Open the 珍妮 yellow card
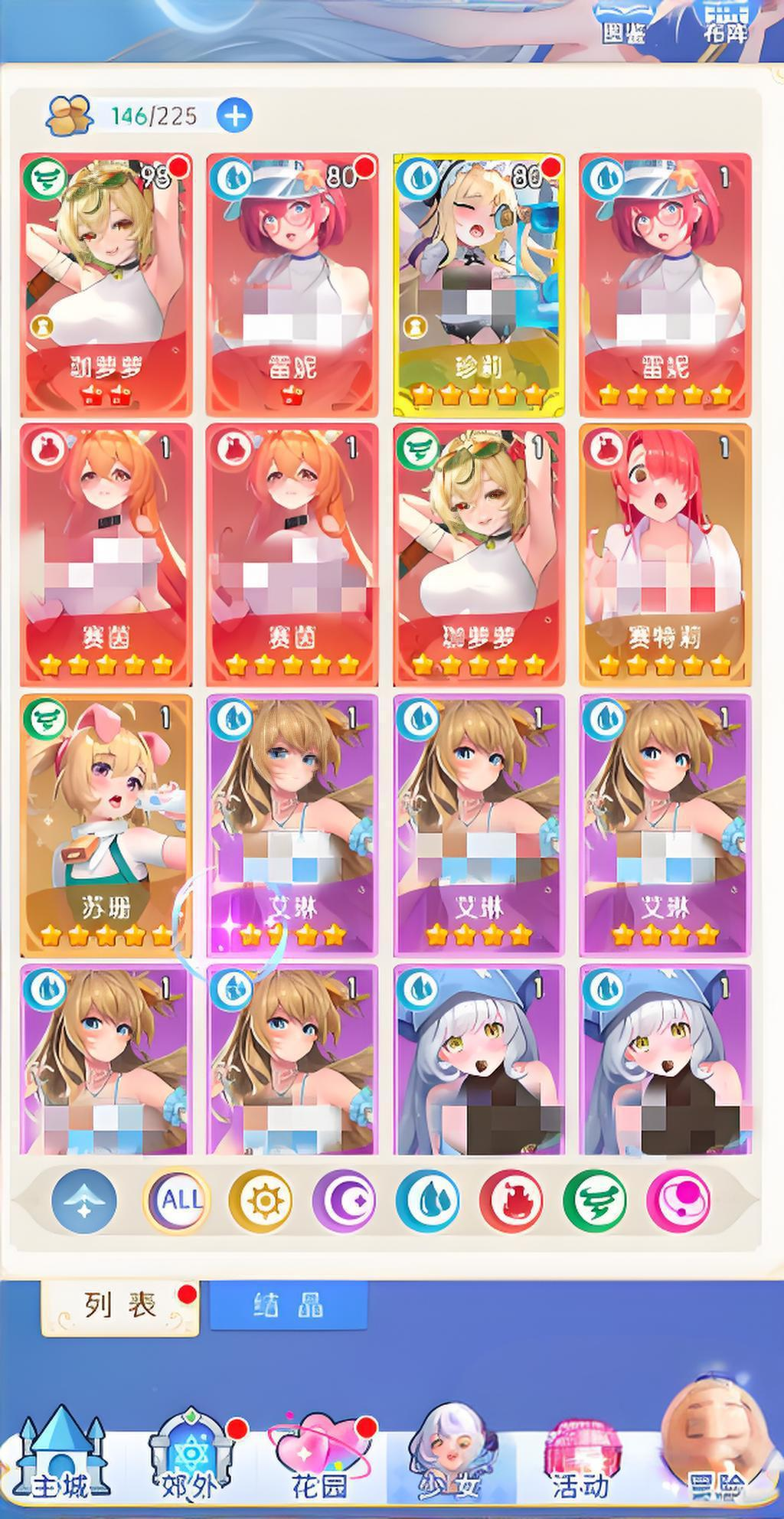This screenshot has width=784, height=1519. point(479,283)
